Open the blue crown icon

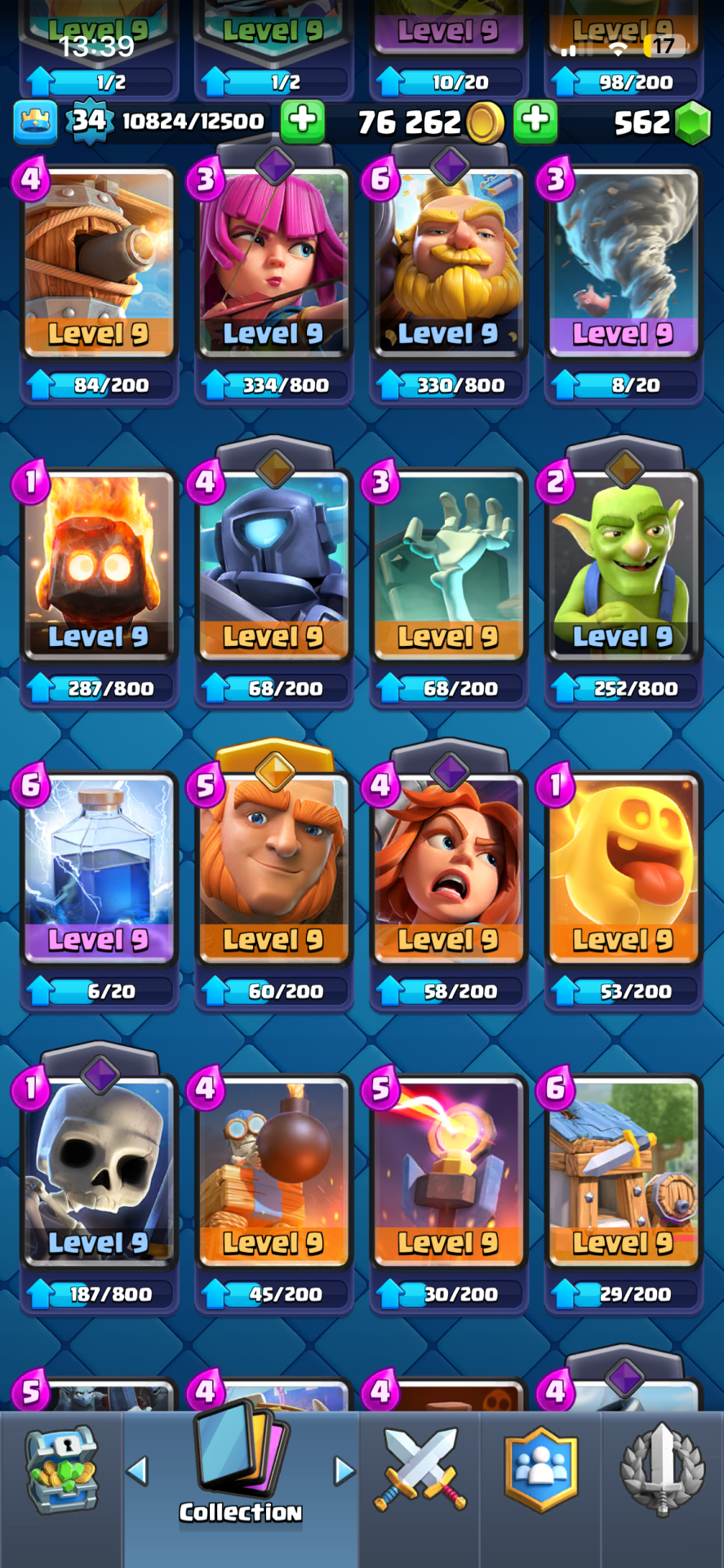tap(35, 121)
